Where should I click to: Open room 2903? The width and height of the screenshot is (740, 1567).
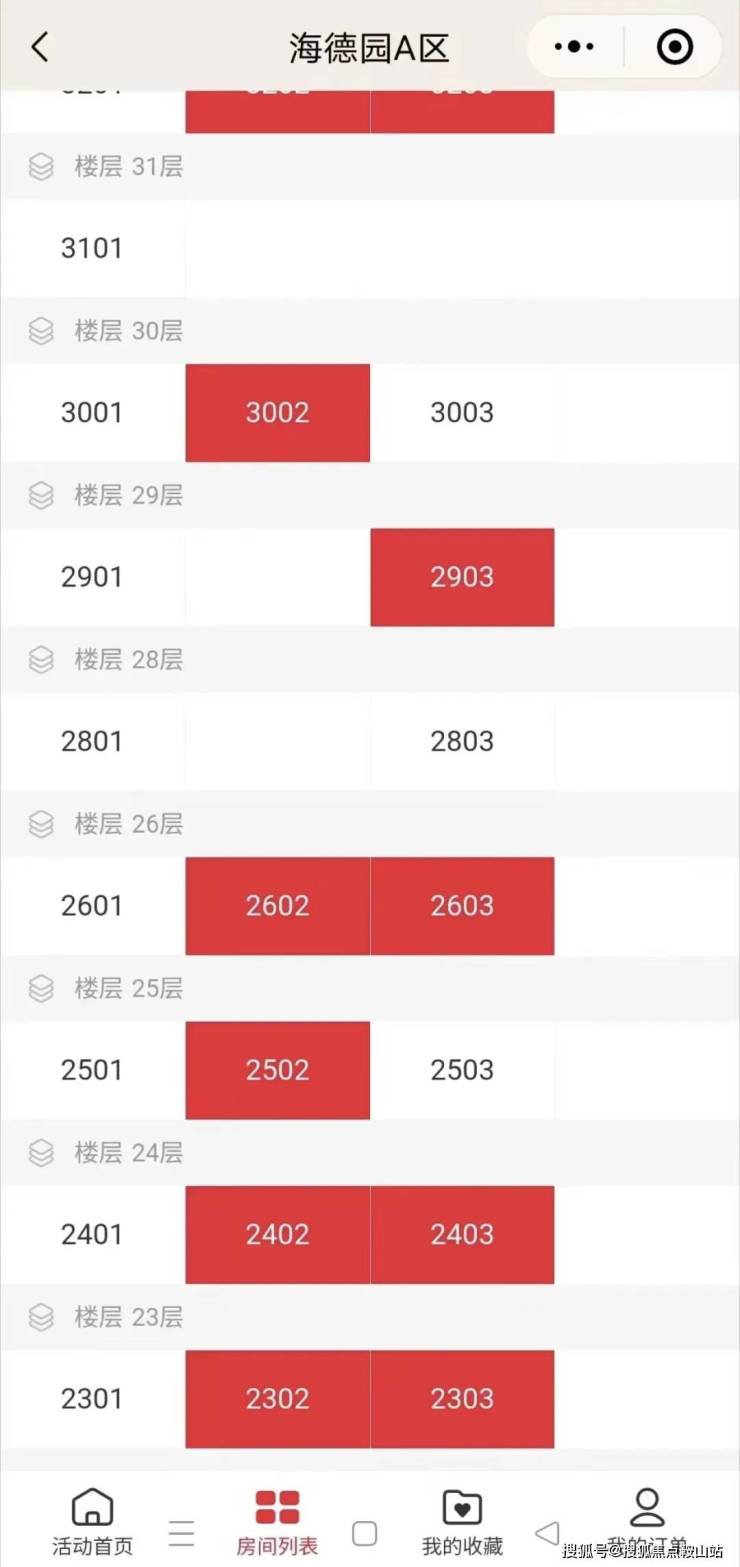tap(462, 577)
